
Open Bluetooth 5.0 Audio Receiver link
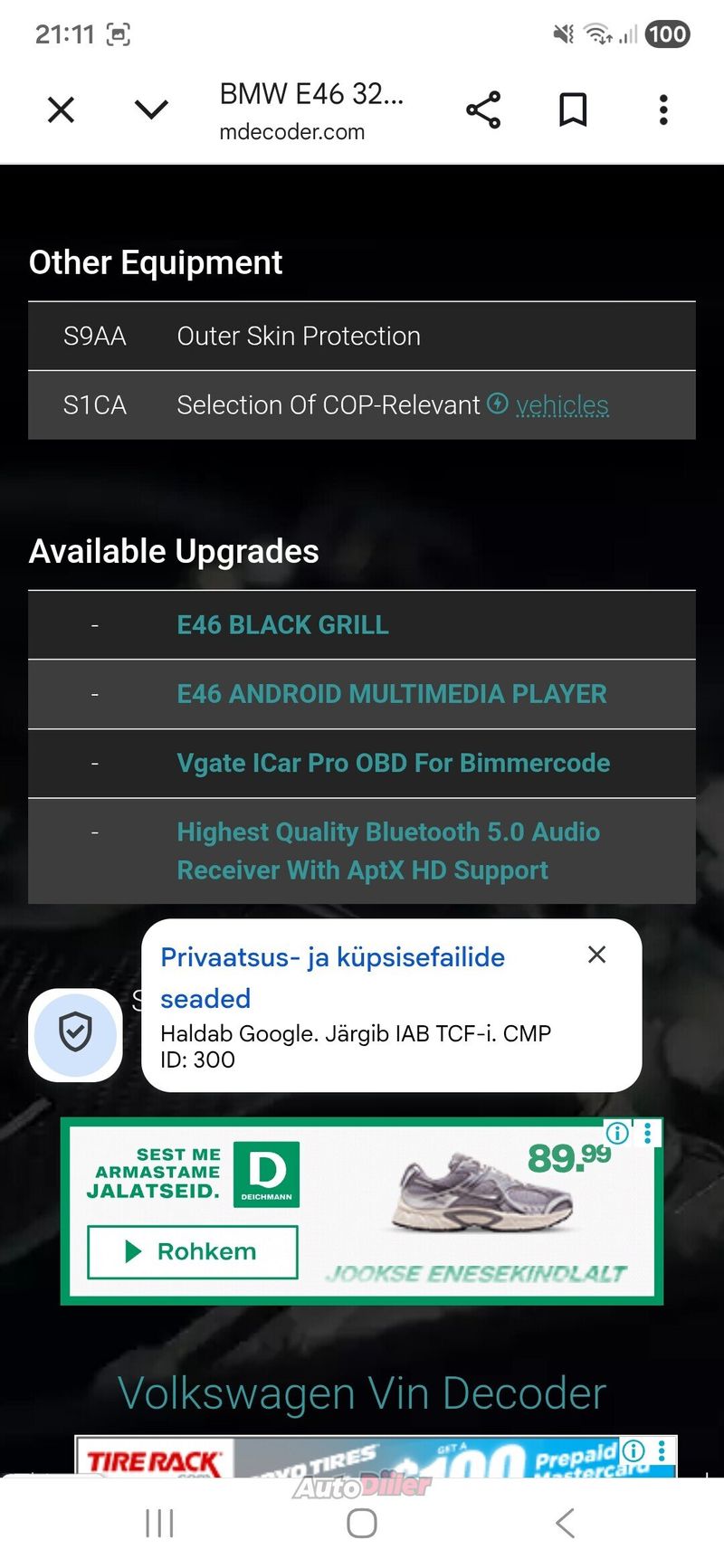tap(387, 851)
